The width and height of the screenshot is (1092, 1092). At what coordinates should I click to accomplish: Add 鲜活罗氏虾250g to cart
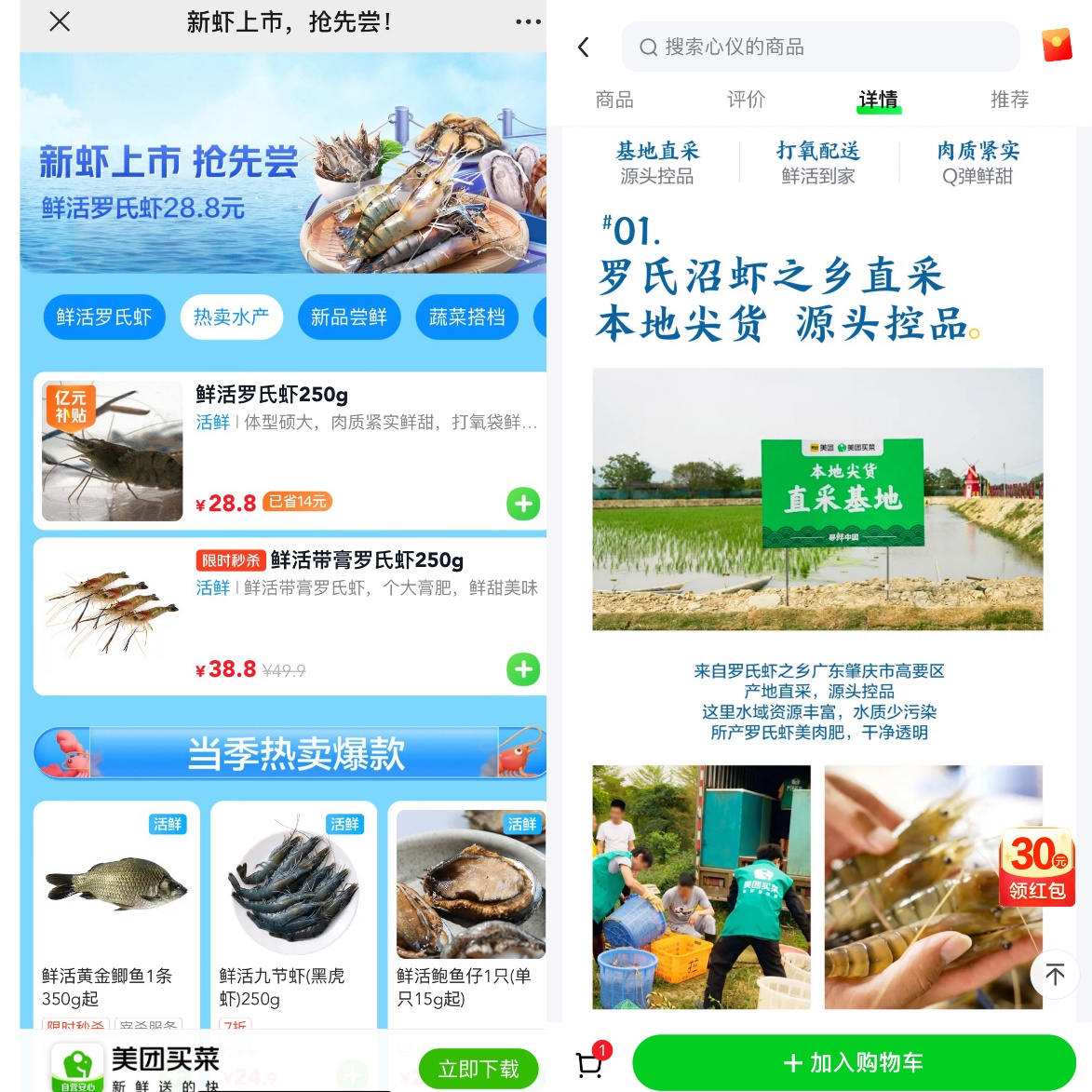pyautogui.click(x=523, y=504)
